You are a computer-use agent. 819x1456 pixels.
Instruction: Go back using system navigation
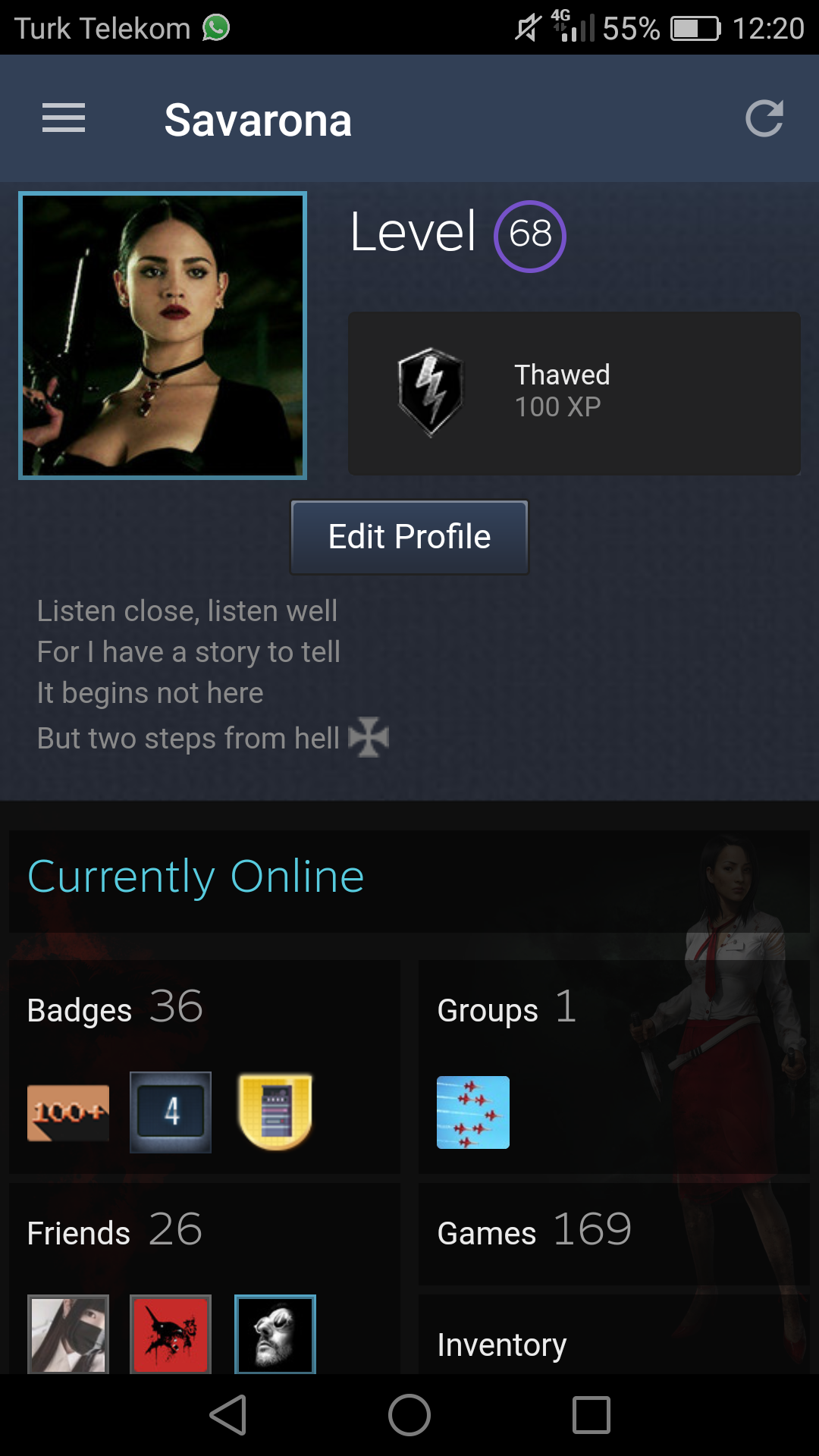pyautogui.click(x=227, y=1415)
